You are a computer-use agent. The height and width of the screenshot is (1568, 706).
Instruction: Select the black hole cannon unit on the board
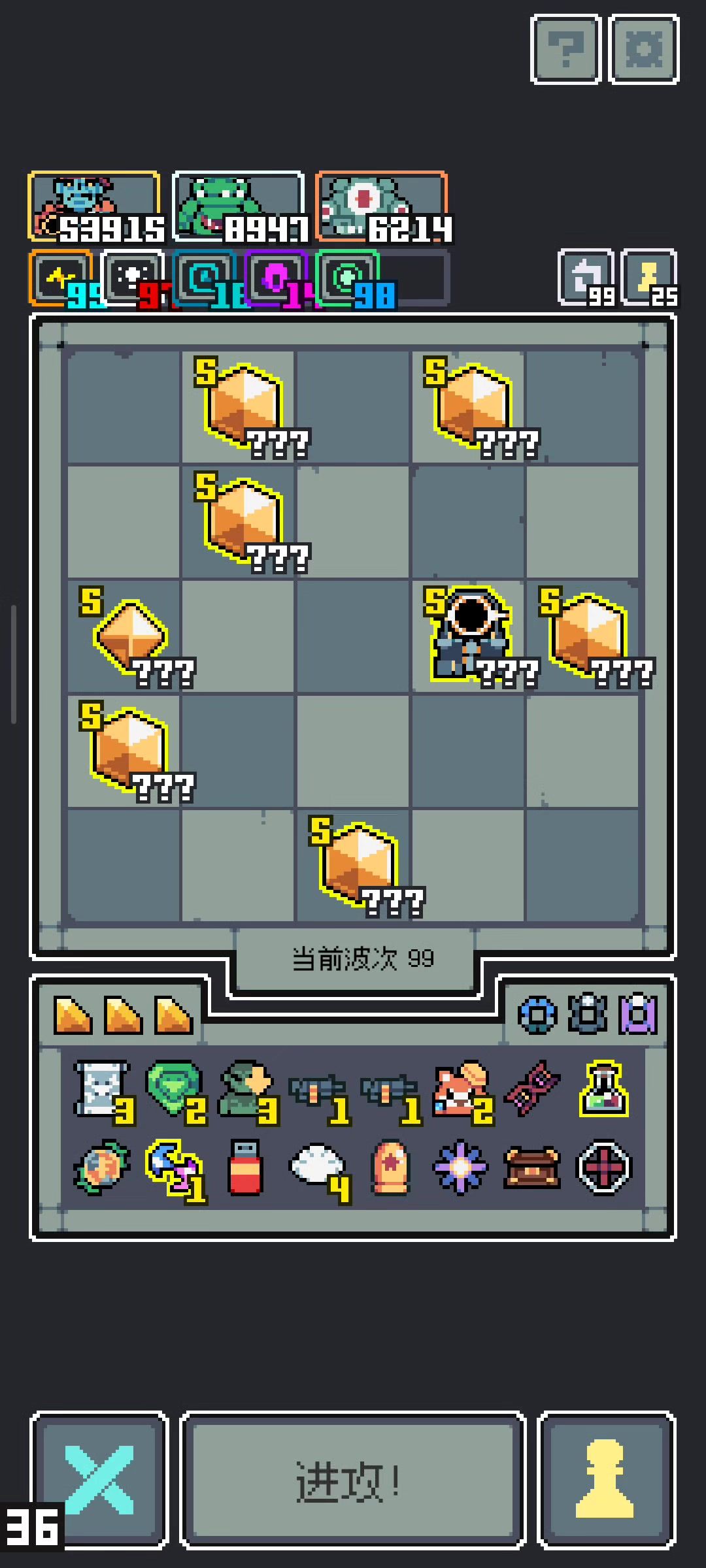pyautogui.click(x=469, y=634)
